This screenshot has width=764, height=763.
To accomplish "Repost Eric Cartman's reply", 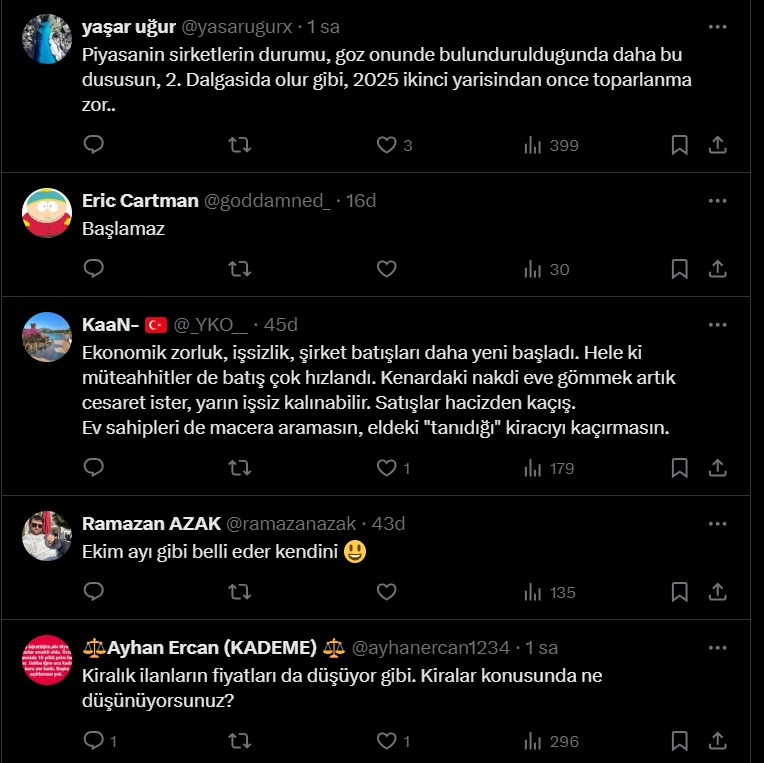I will point(239,268).
